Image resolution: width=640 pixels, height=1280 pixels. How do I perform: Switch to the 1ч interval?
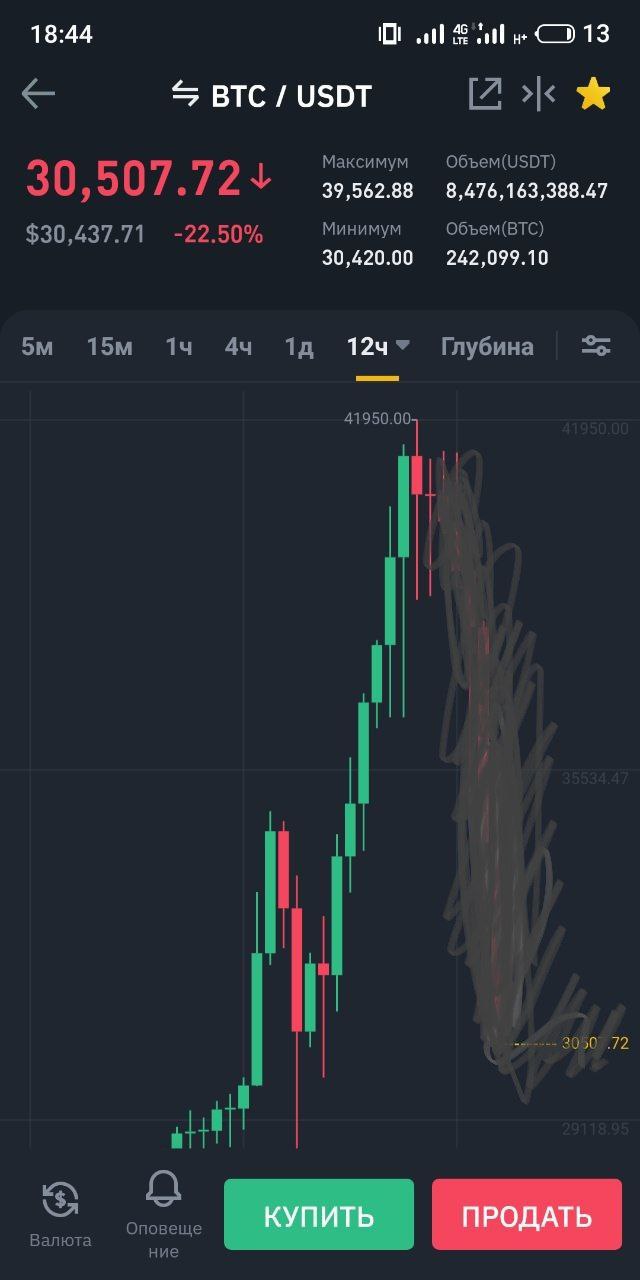(179, 347)
